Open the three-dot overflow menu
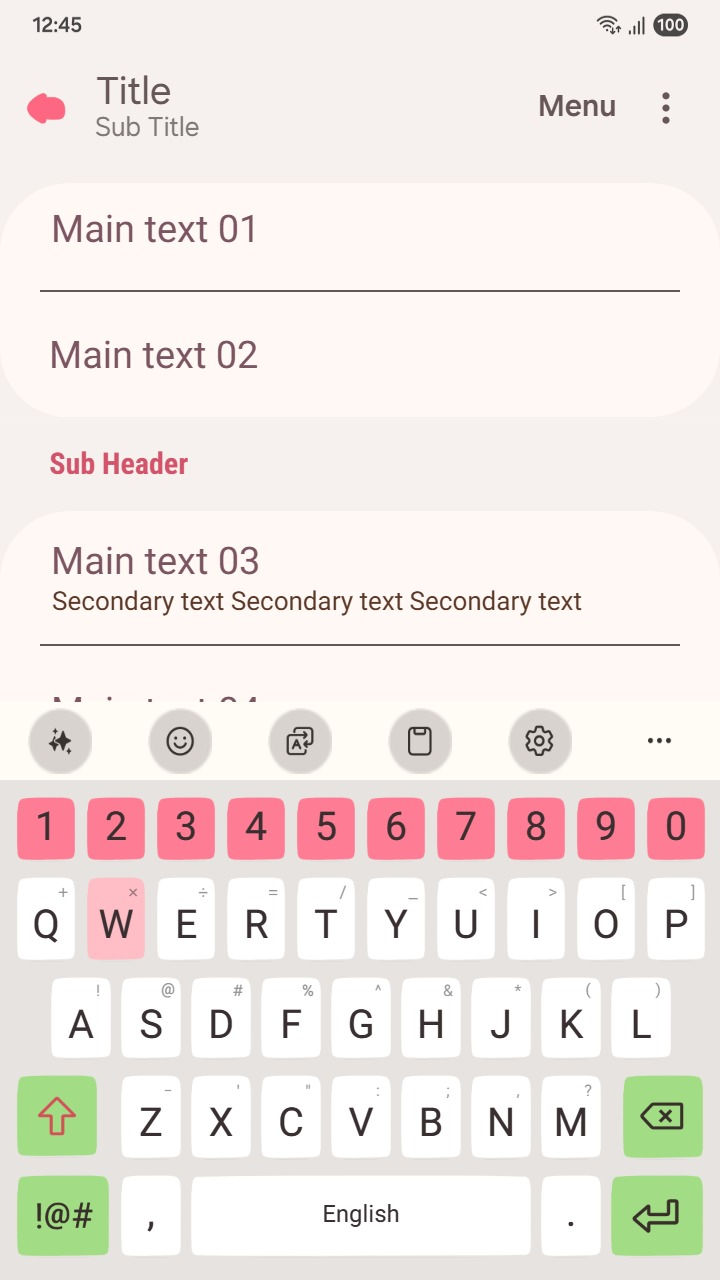 pos(666,108)
